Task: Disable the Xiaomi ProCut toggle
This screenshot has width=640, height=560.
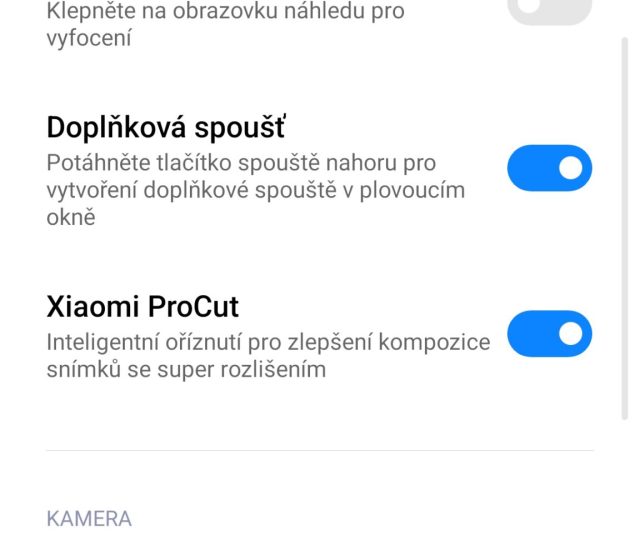Action: tap(549, 334)
